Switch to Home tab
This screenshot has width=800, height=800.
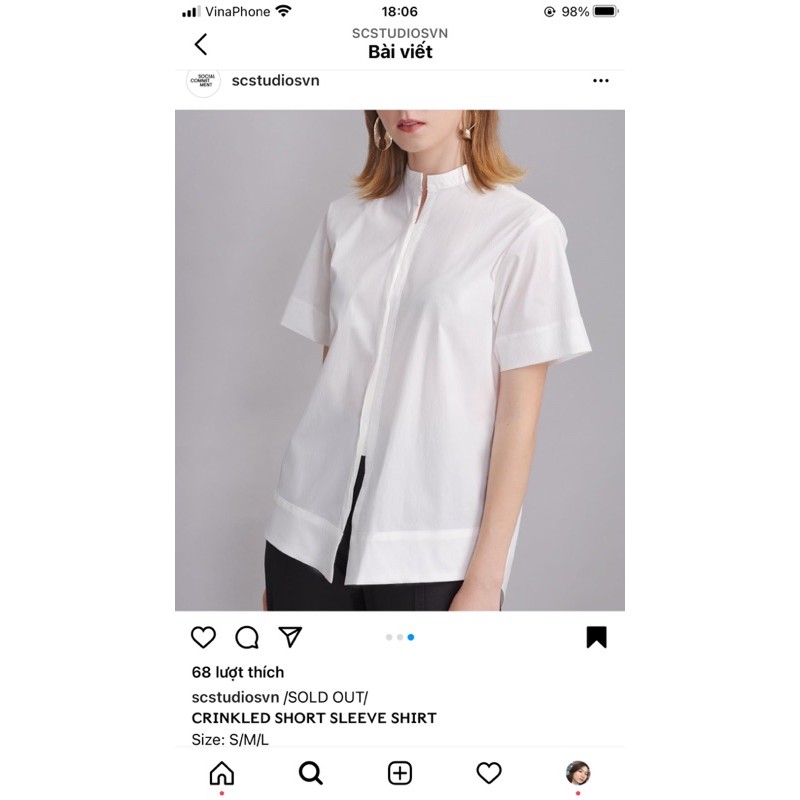[221, 773]
